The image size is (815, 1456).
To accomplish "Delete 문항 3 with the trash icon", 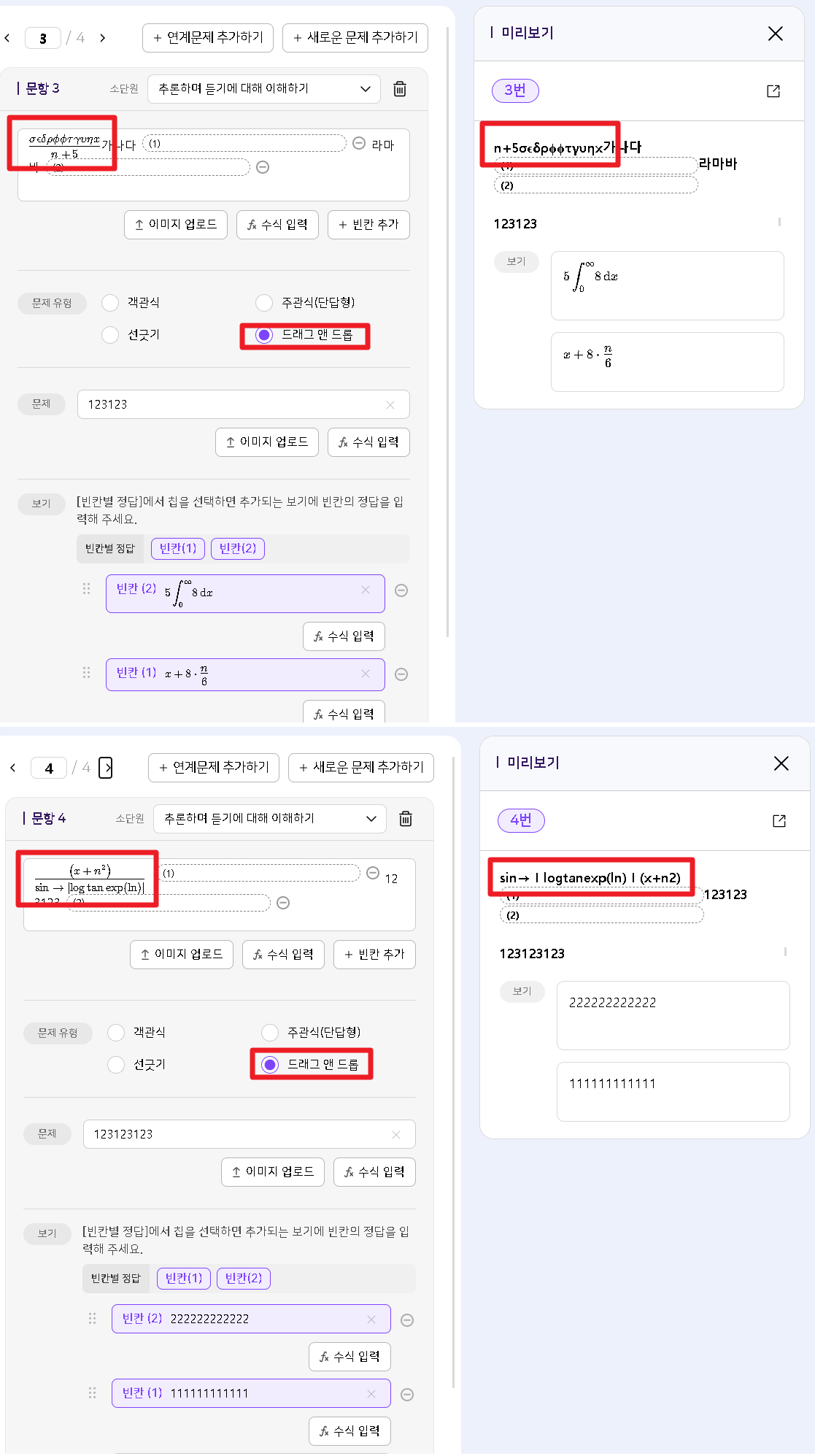I will point(400,89).
